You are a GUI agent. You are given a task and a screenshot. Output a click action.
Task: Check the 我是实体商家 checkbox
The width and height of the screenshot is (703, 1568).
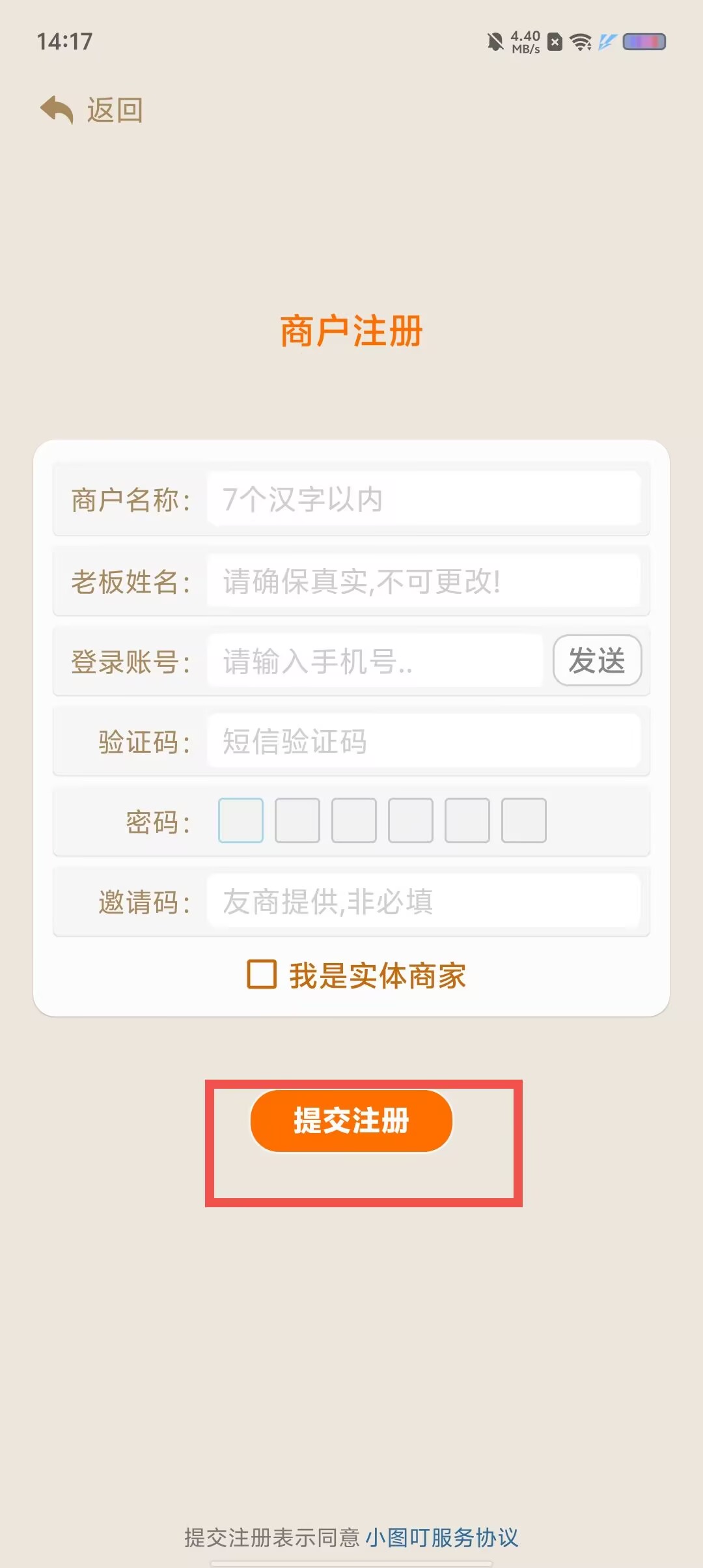(262, 975)
